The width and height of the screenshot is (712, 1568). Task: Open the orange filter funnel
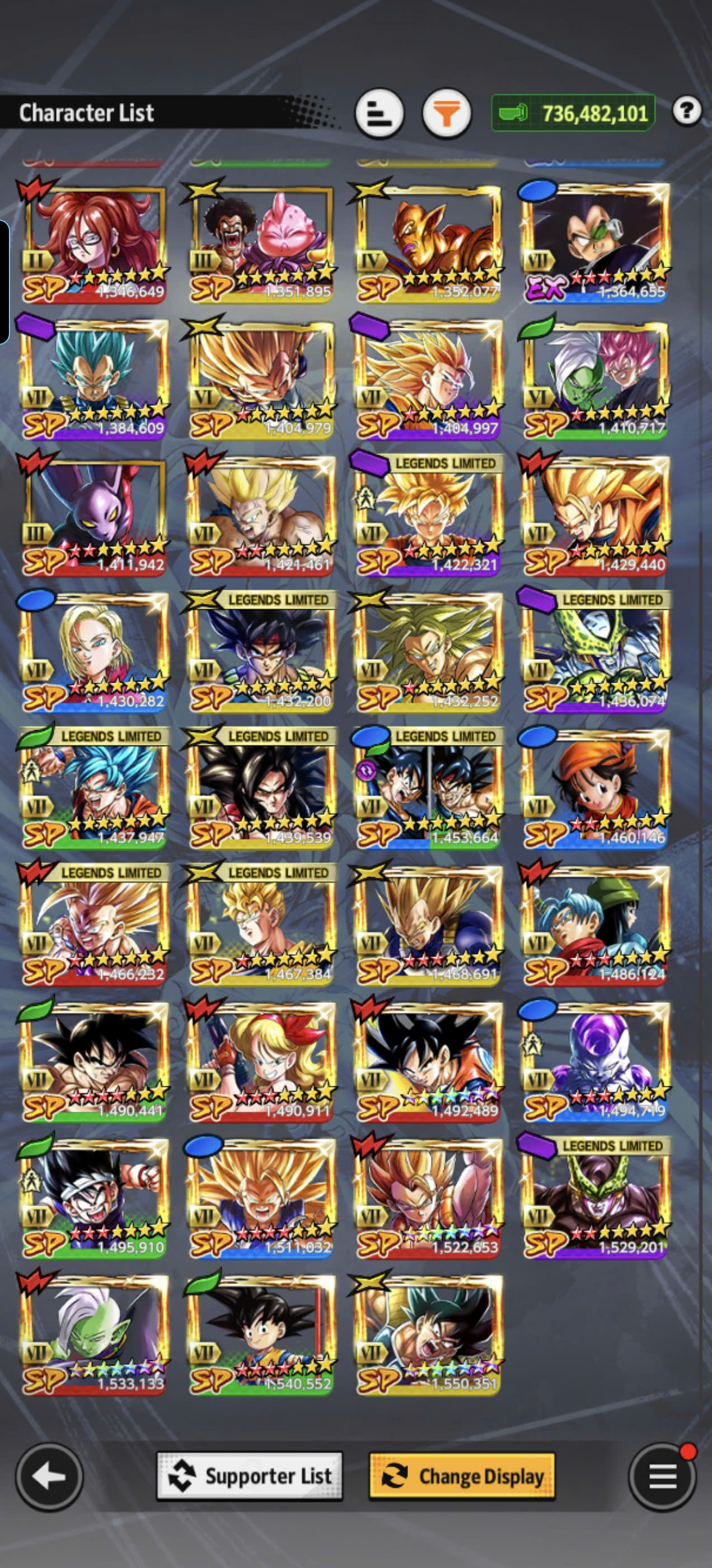(x=447, y=113)
